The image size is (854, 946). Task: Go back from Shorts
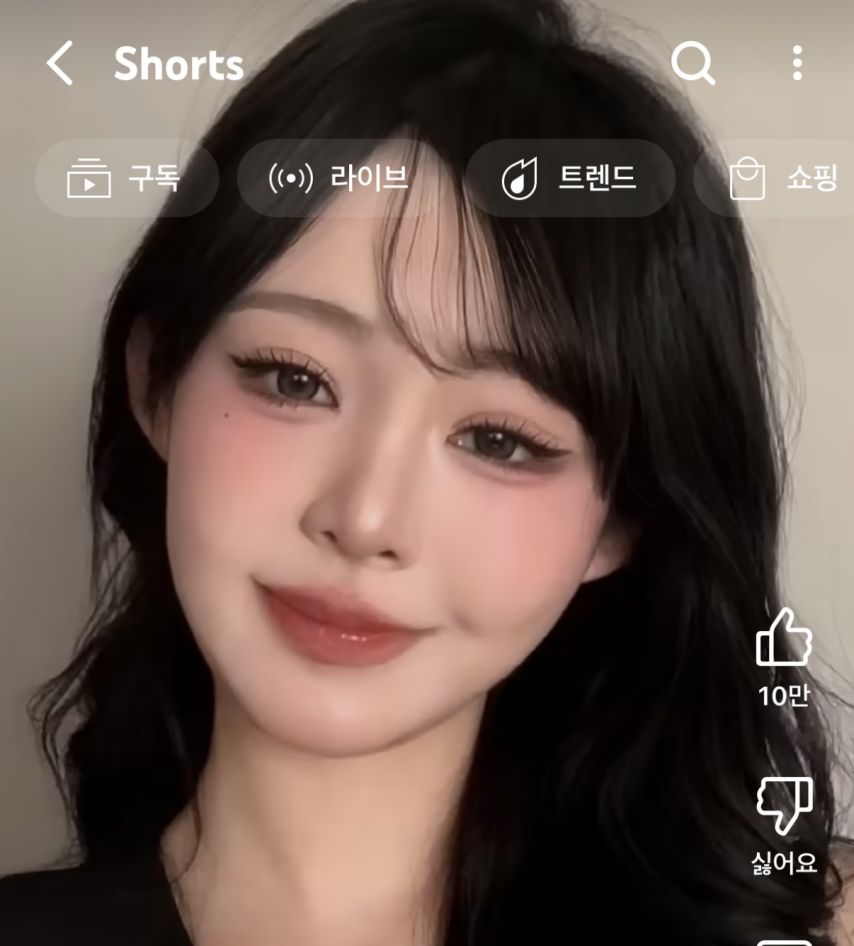[60, 64]
